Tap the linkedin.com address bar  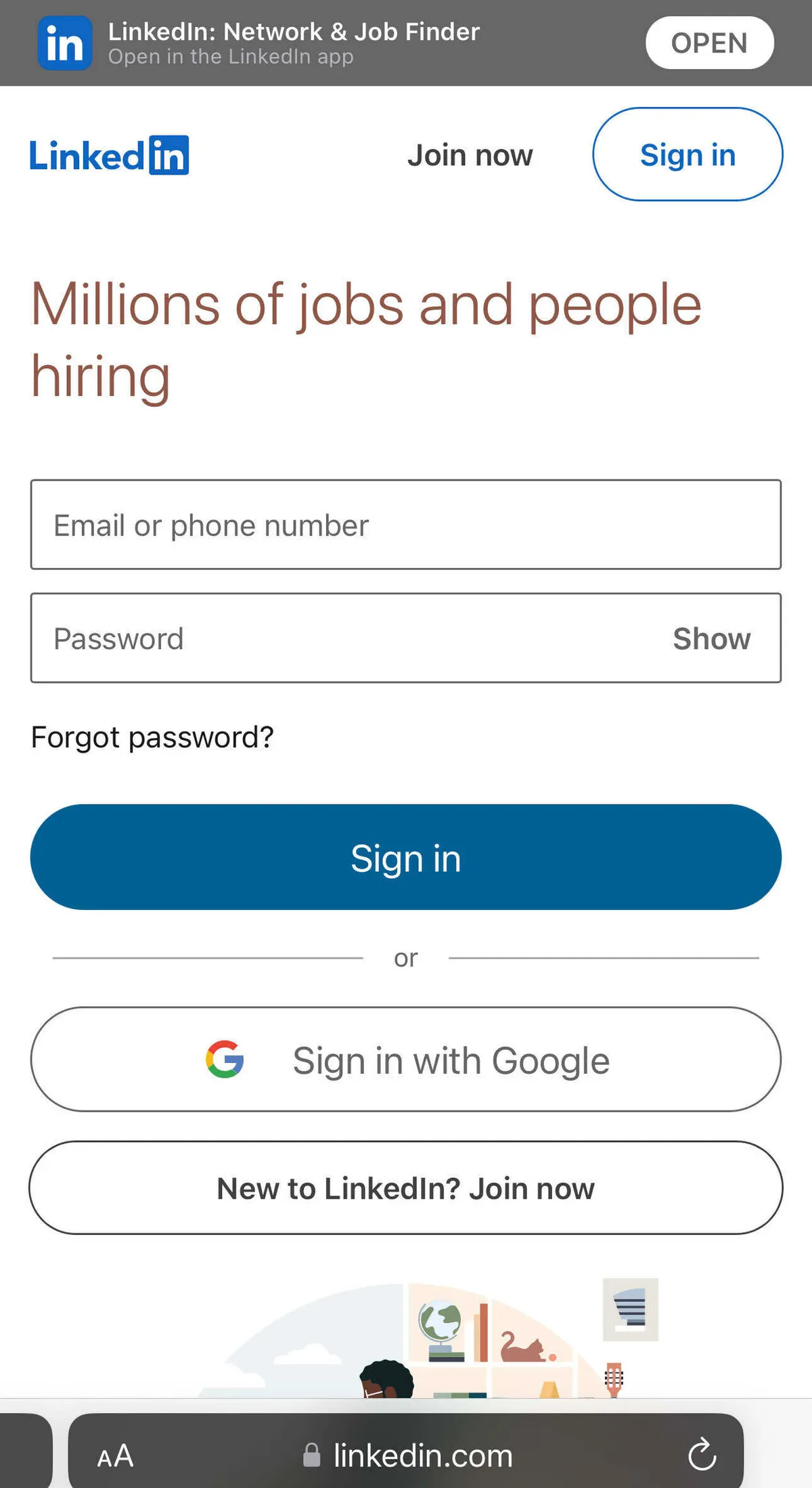[x=409, y=1456]
